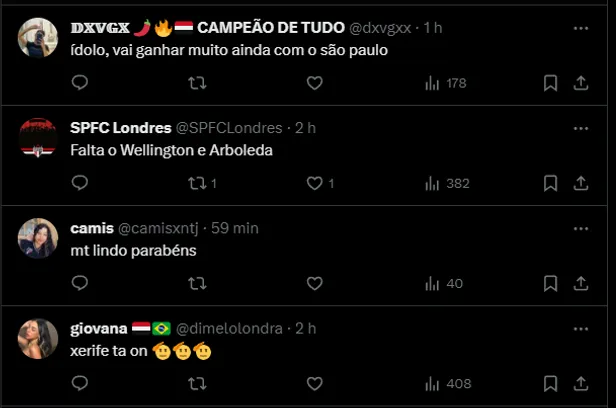Like giovana's tweet

coord(314,383)
